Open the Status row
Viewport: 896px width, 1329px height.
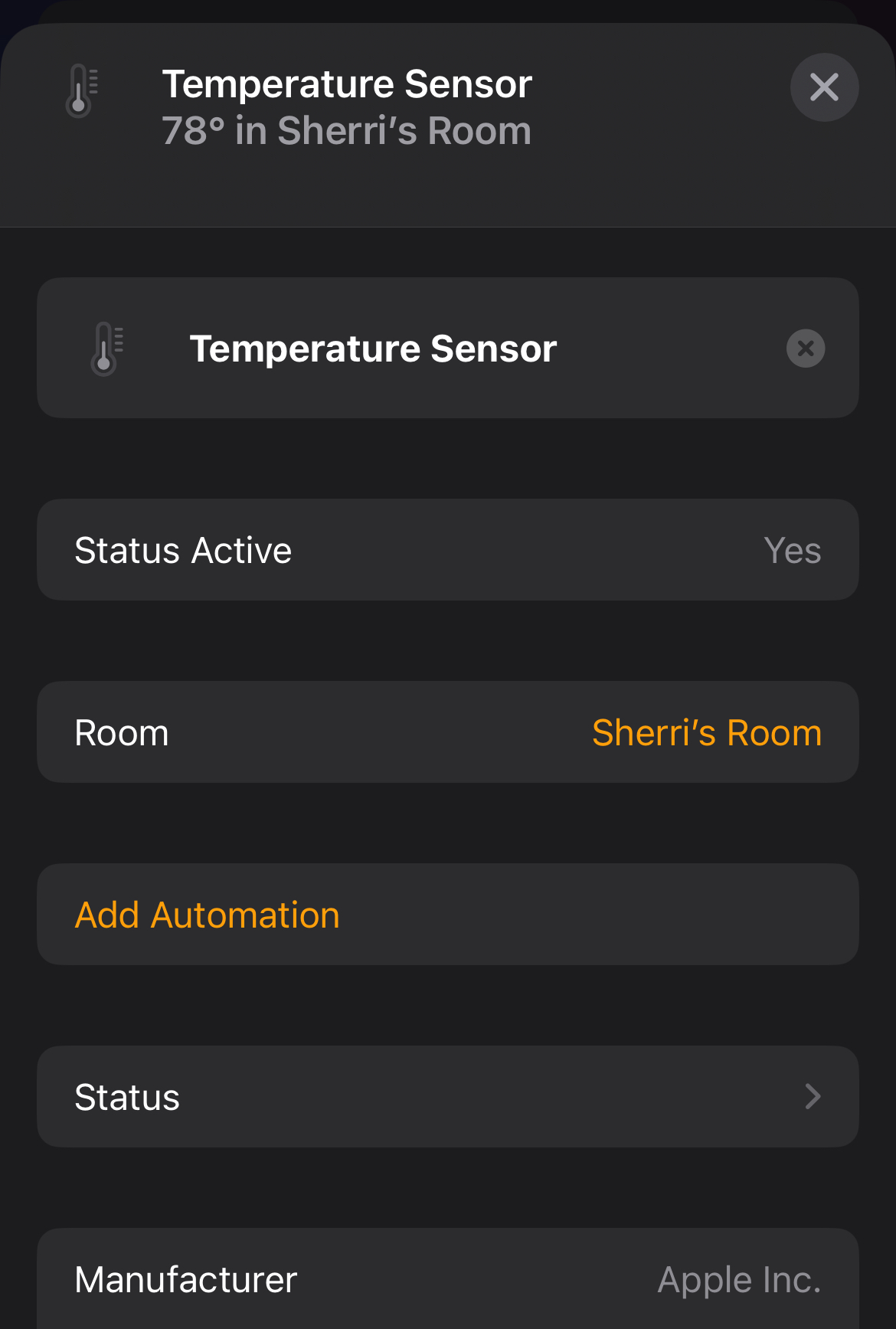tap(447, 1097)
